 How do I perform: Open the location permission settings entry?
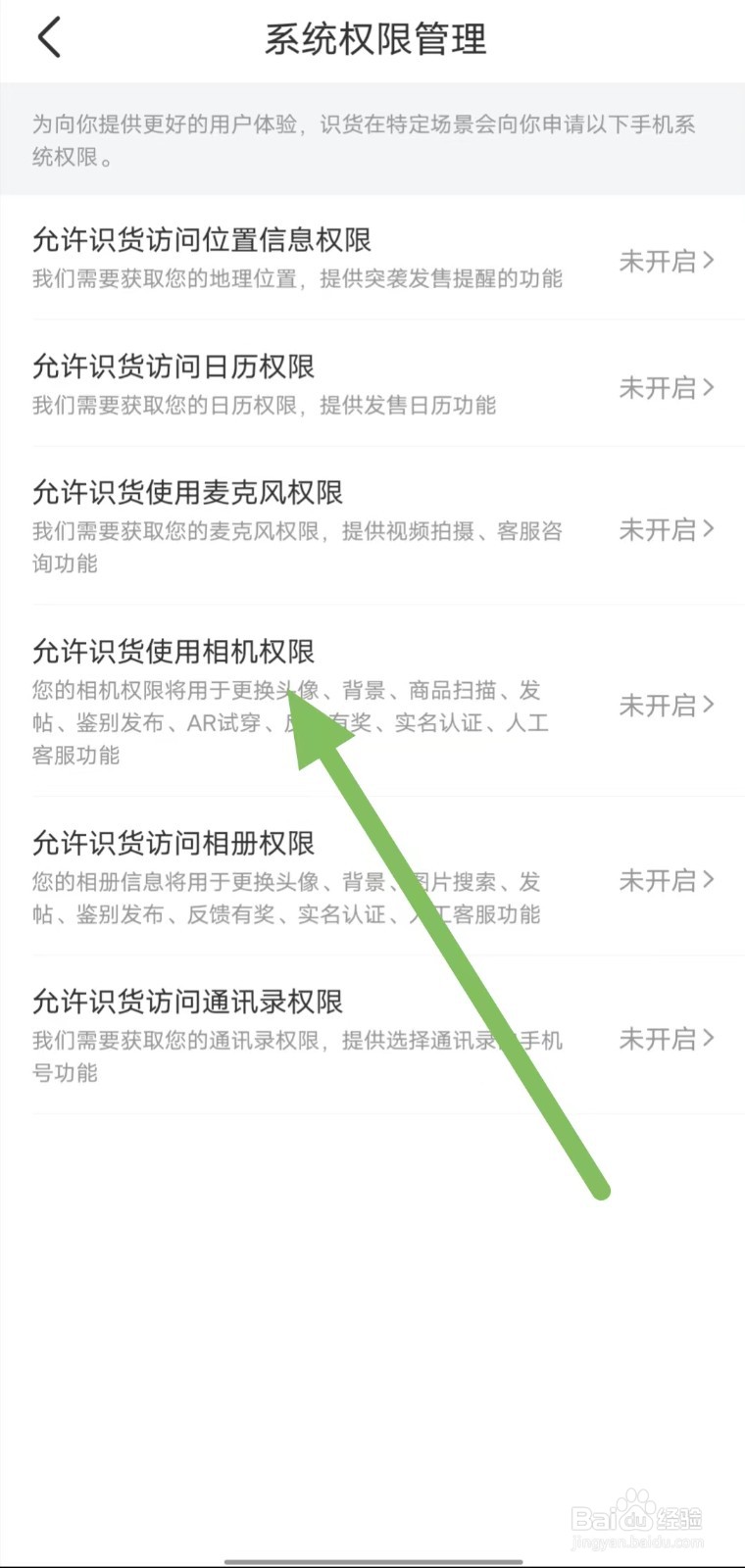(x=372, y=262)
